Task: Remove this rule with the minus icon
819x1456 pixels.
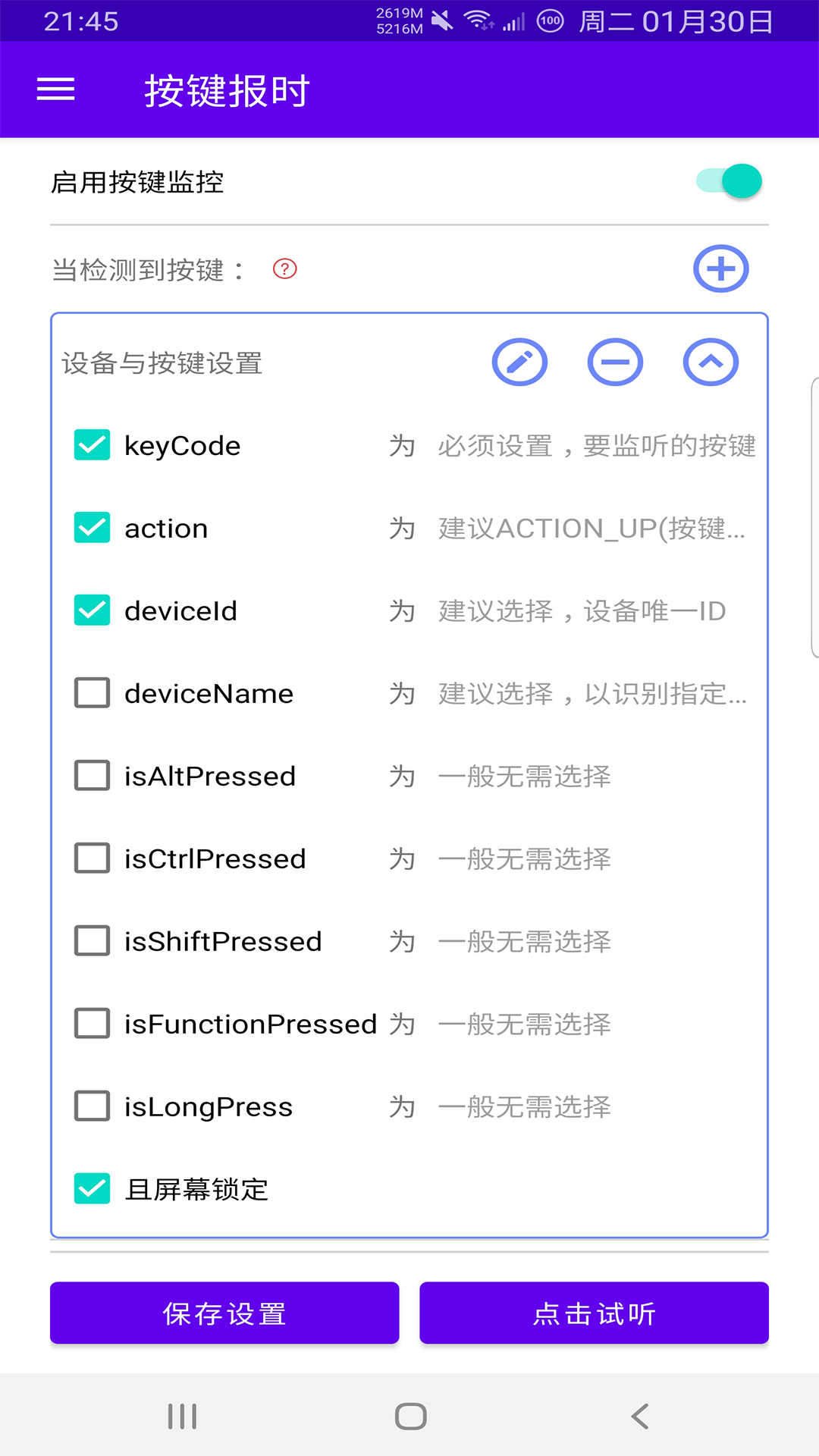Action: [615, 362]
